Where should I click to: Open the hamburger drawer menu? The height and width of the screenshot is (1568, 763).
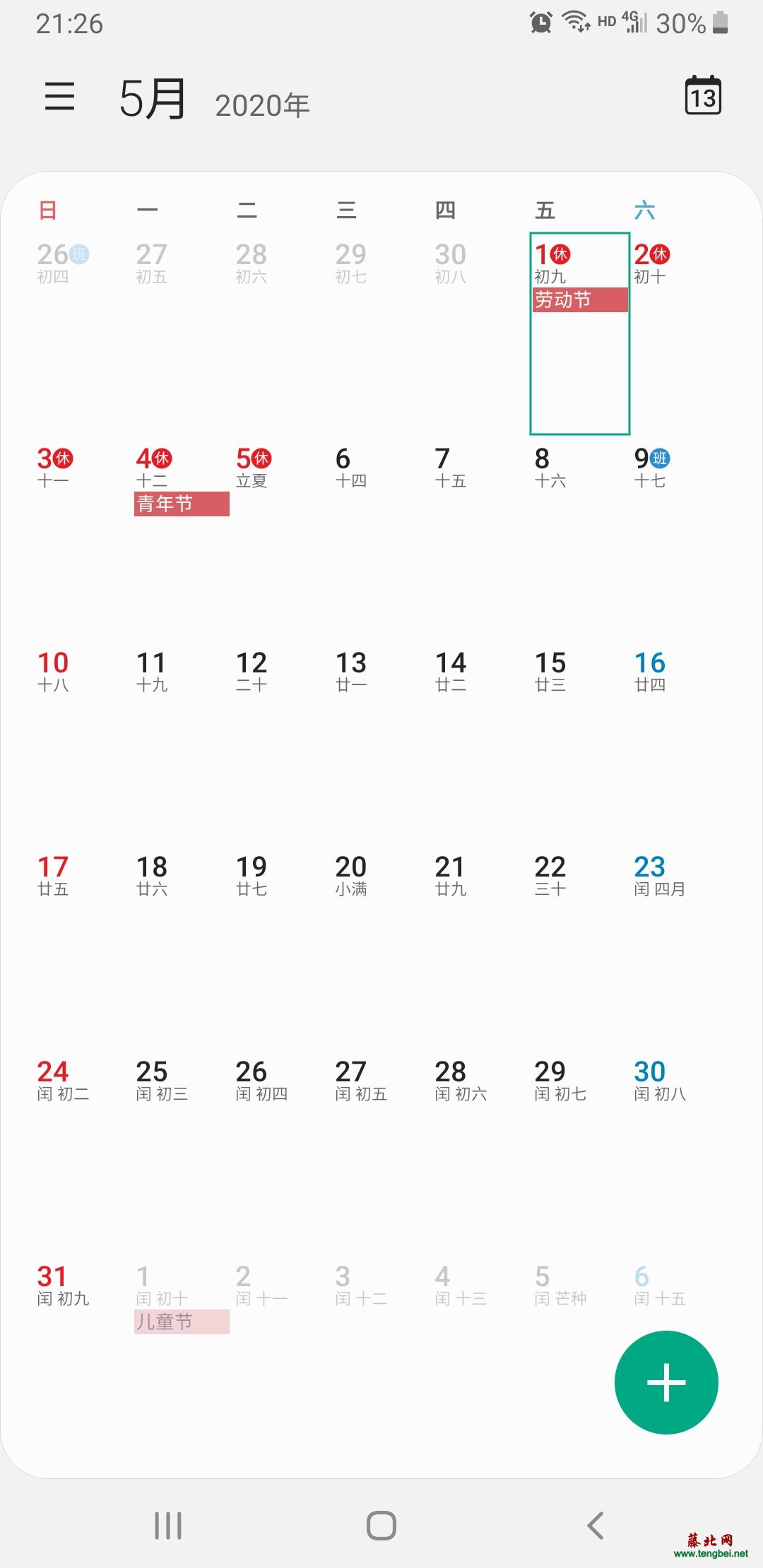(59, 96)
